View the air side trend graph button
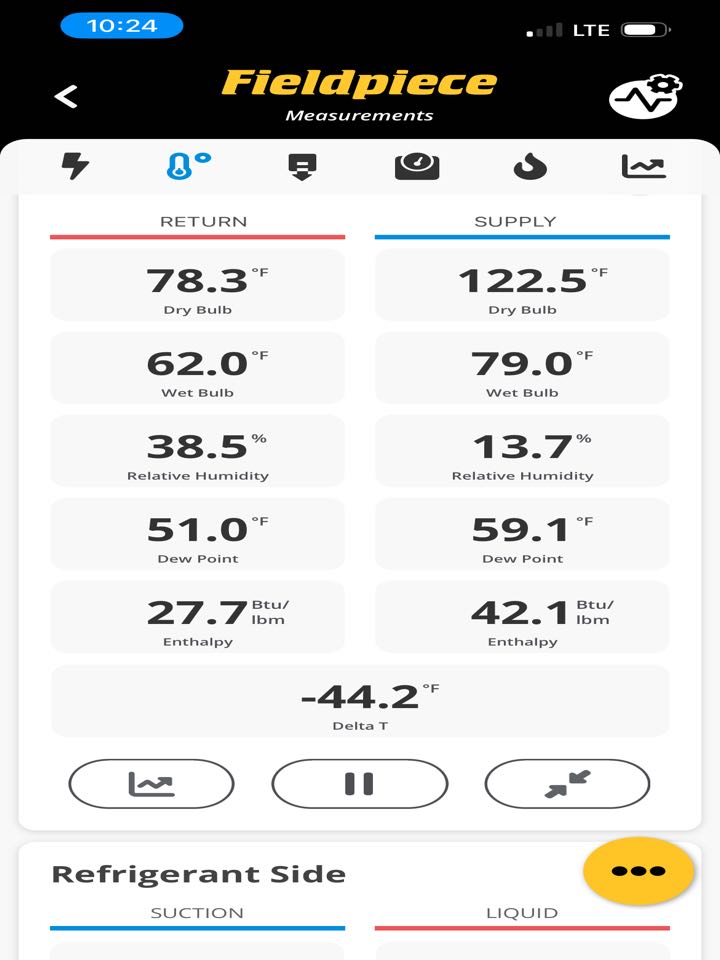Screen dimensions: 720x960 coord(151,784)
